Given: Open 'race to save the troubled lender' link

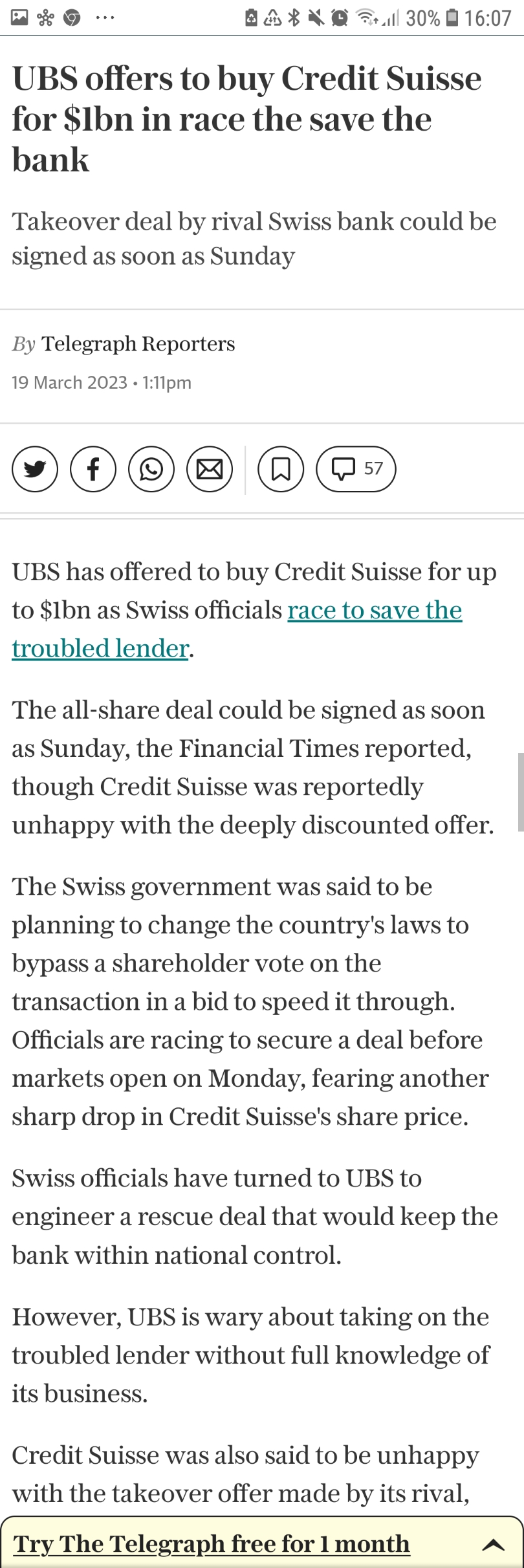Looking at the screenshot, I should [x=374, y=611].
